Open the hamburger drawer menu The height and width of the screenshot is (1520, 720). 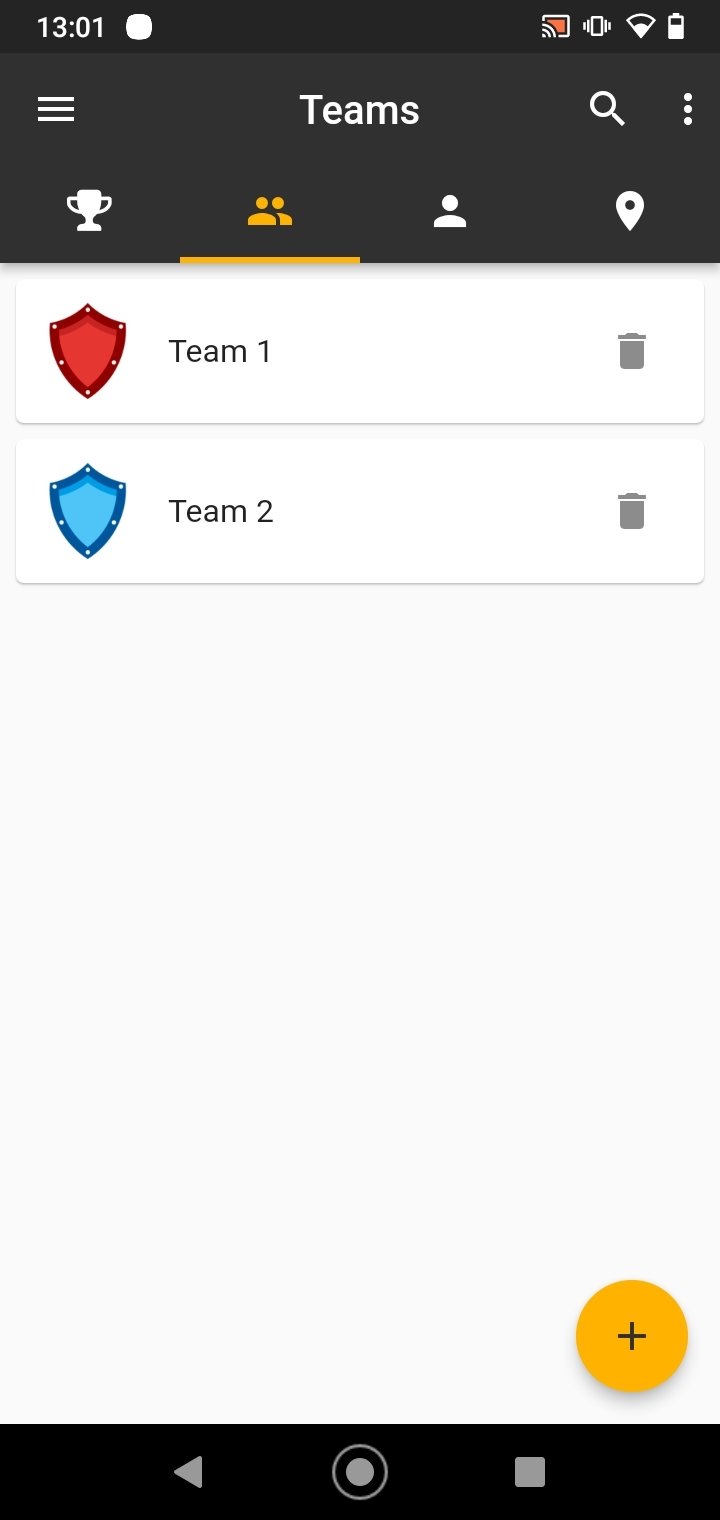point(56,109)
